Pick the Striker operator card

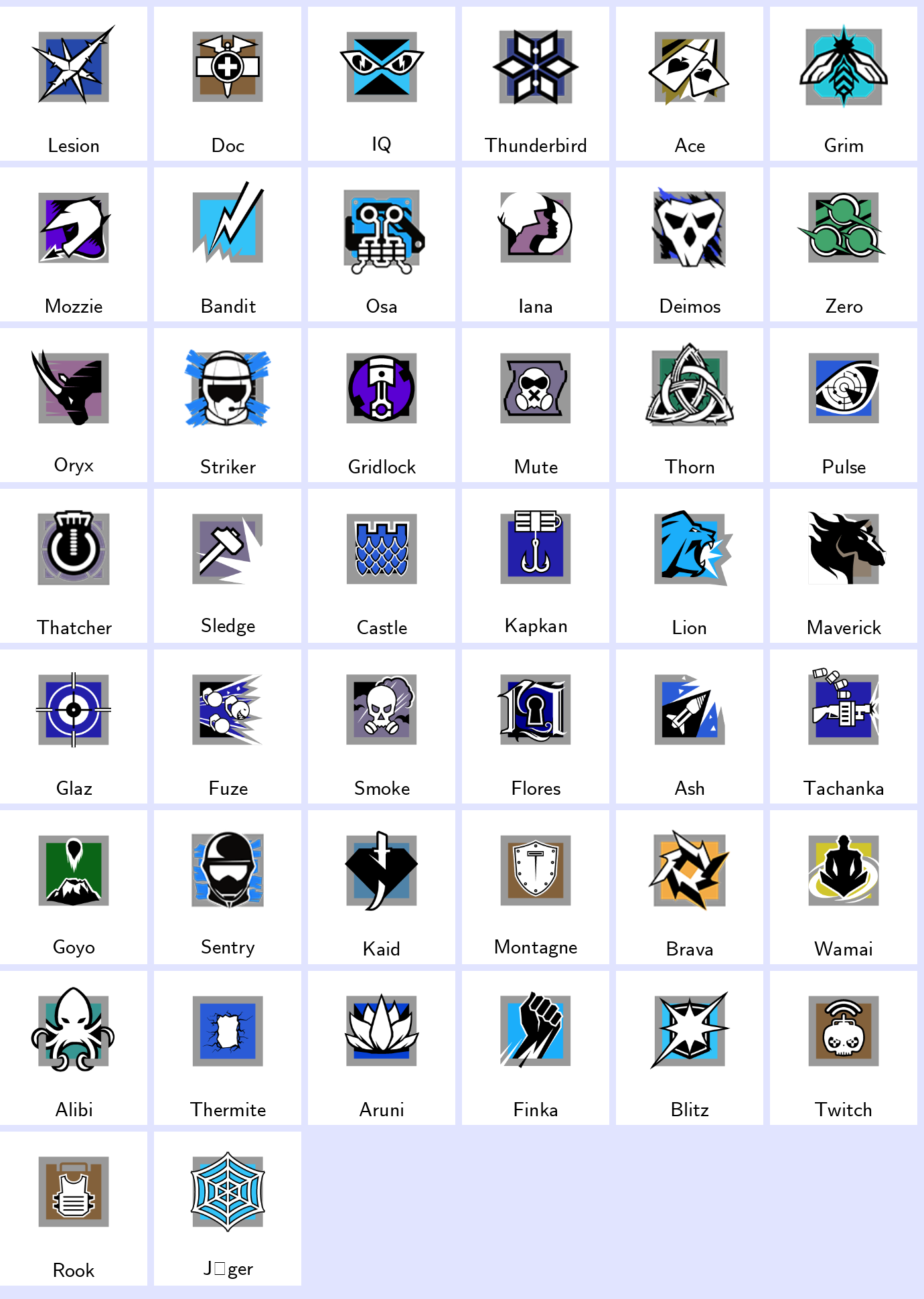click(228, 405)
